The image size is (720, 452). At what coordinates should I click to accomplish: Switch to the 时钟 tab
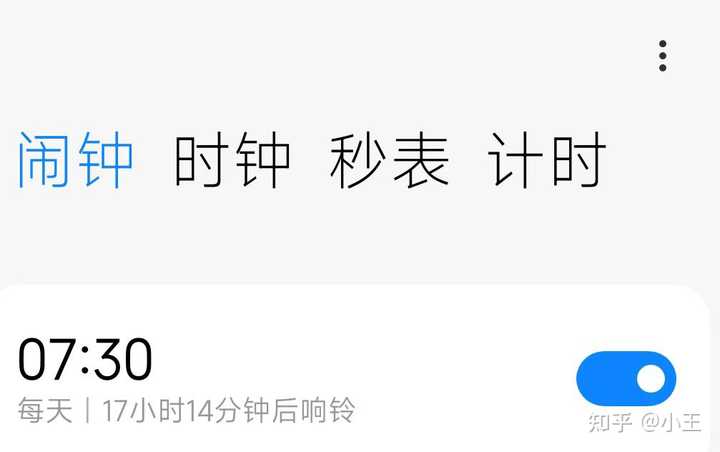232,160
